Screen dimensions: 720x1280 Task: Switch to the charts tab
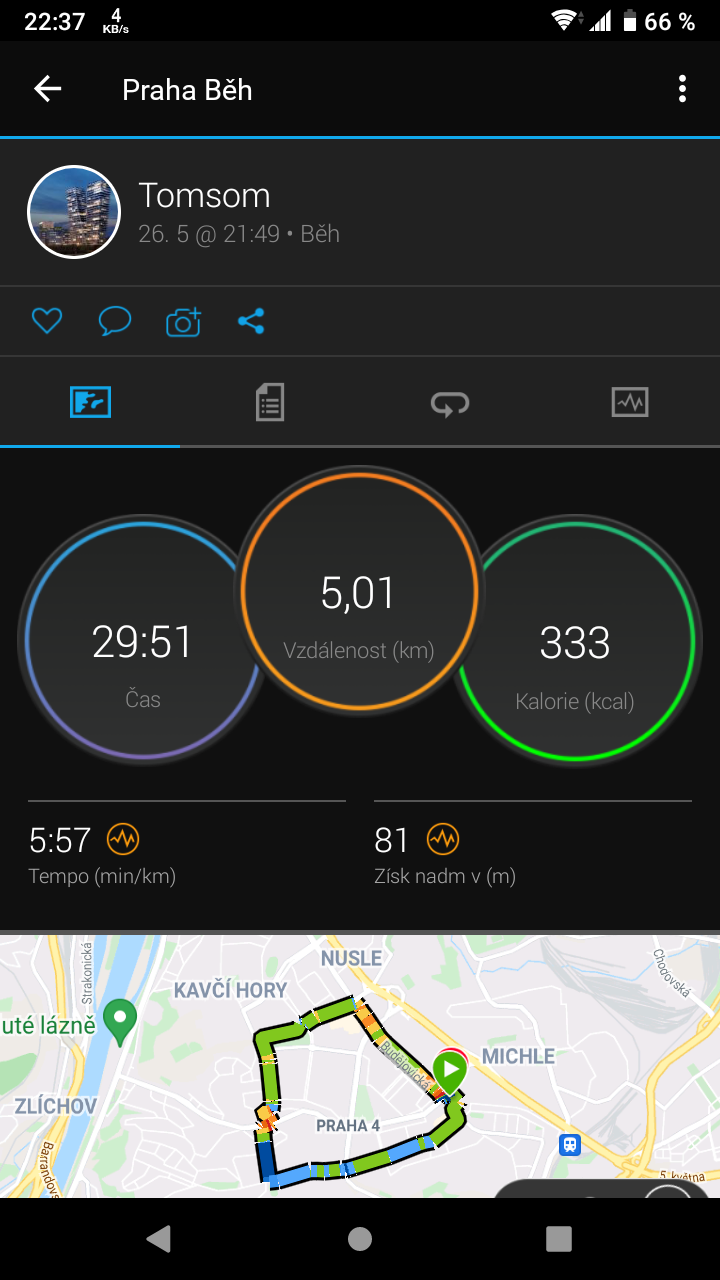(630, 402)
